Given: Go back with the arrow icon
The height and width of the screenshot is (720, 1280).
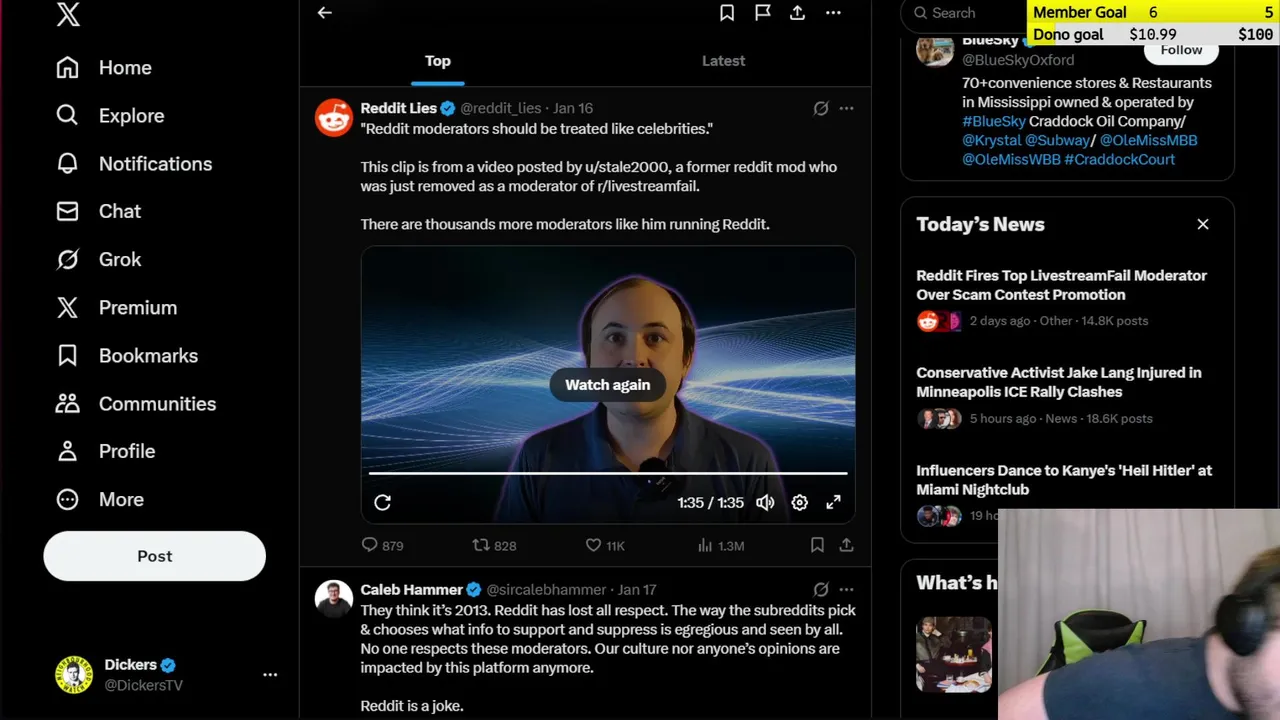Looking at the screenshot, I should coord(324,13).
